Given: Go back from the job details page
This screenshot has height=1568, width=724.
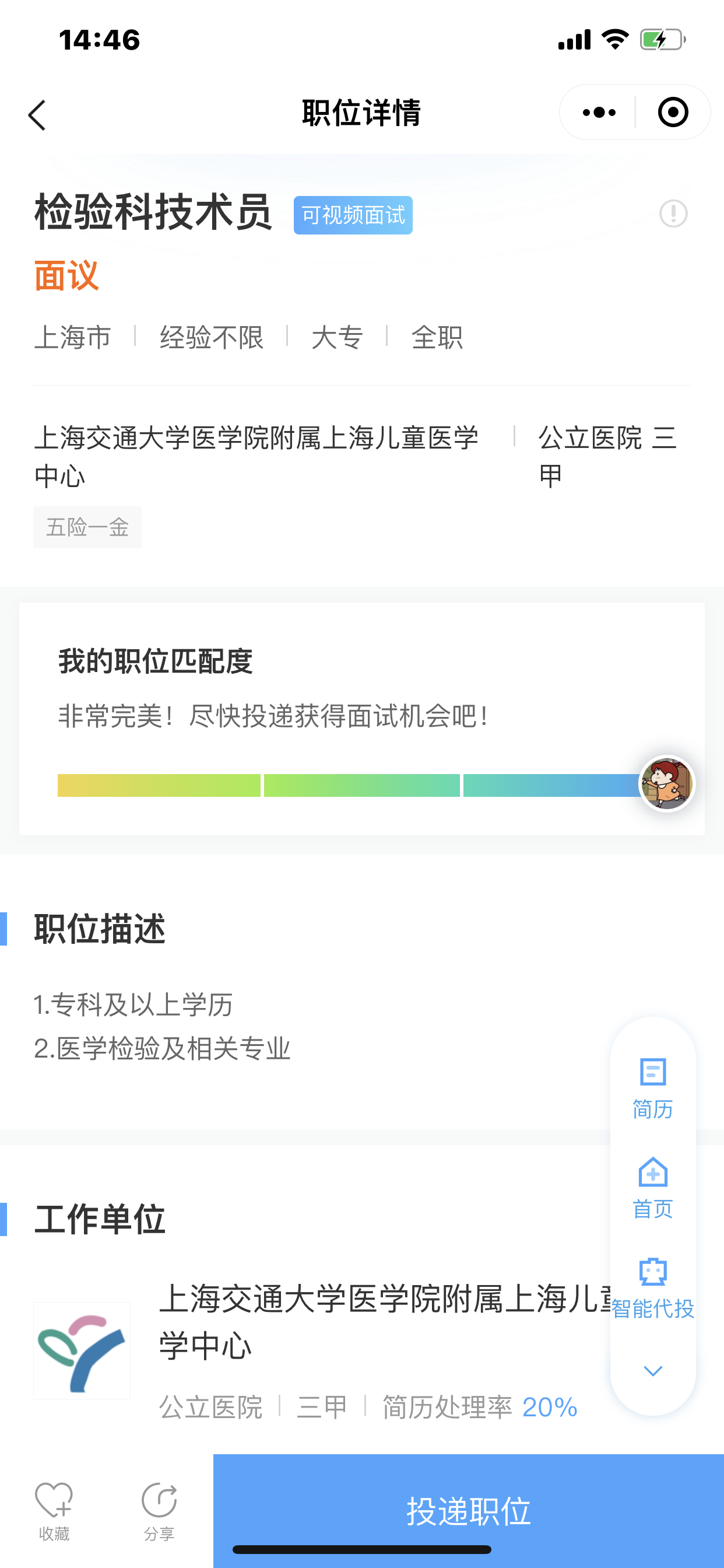Looking at the screenshot, I should 38,114.
